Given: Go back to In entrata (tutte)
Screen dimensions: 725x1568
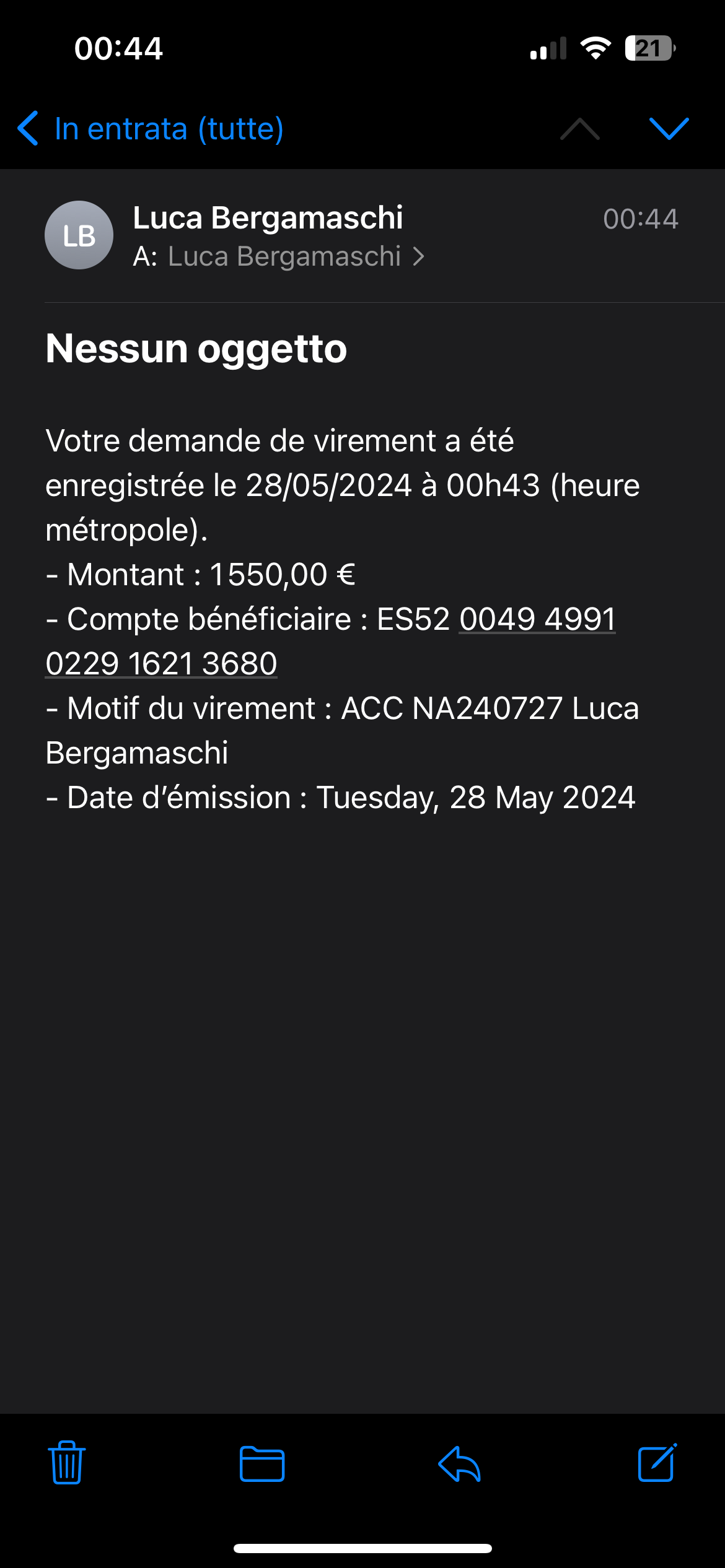Looking at the screenshot, I should point(150,129).
